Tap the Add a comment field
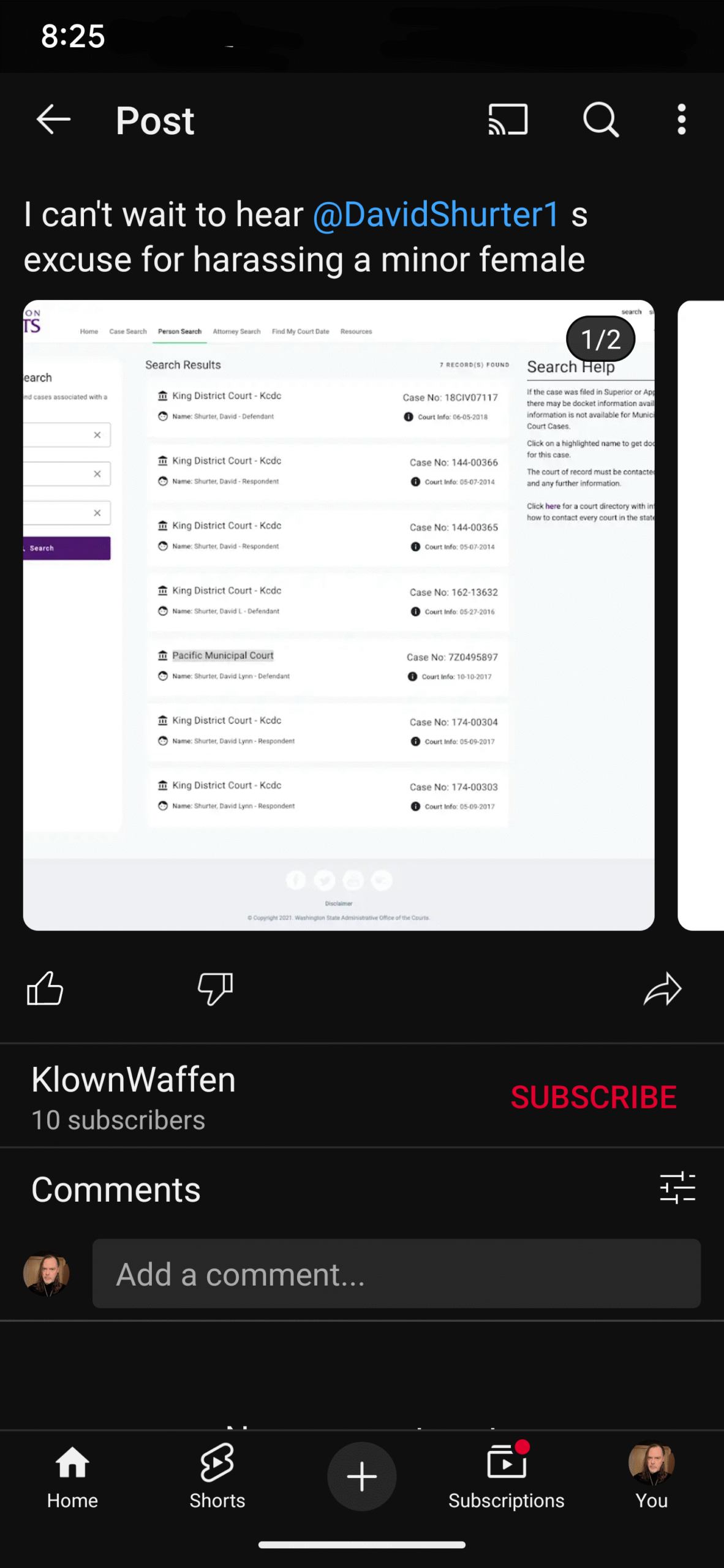The image size is (724, 1568). click(x=396, y=1274)
